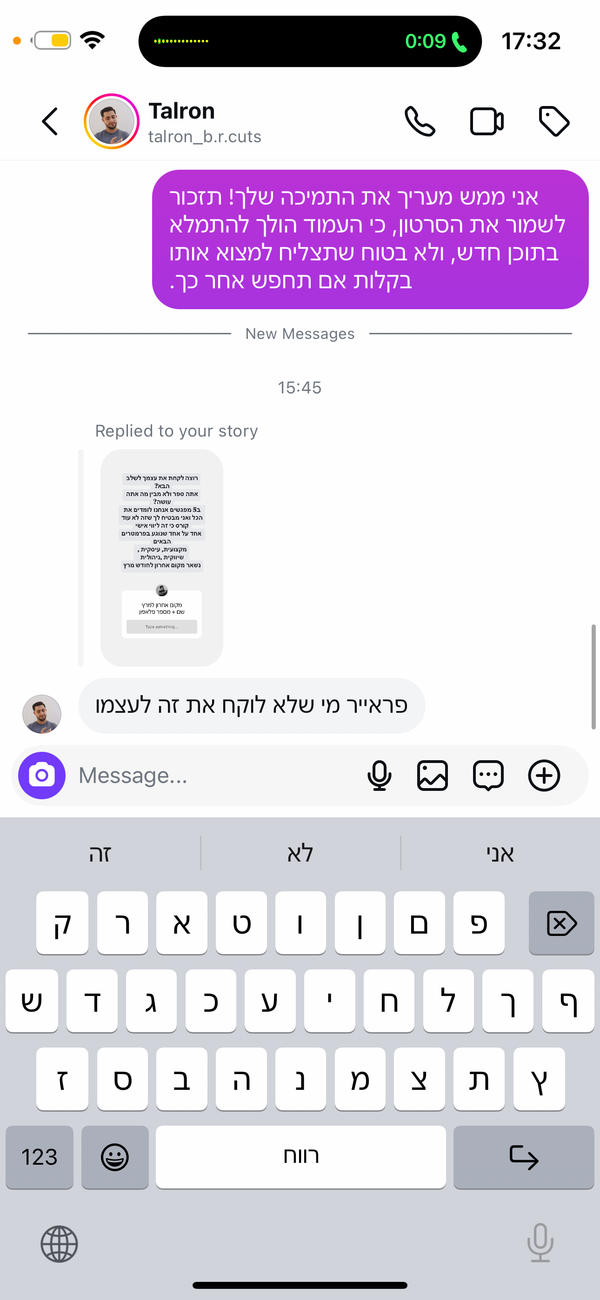Open the label tag icon
The image size is (600, 1300).
pos(553,121)
